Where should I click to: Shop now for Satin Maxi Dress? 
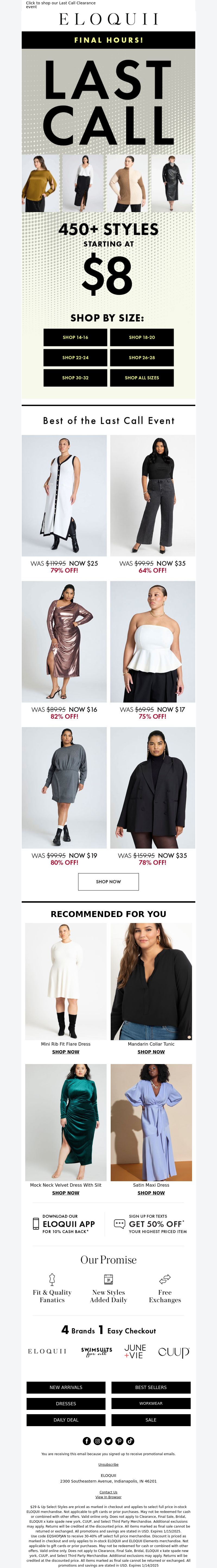point(151,1192)
